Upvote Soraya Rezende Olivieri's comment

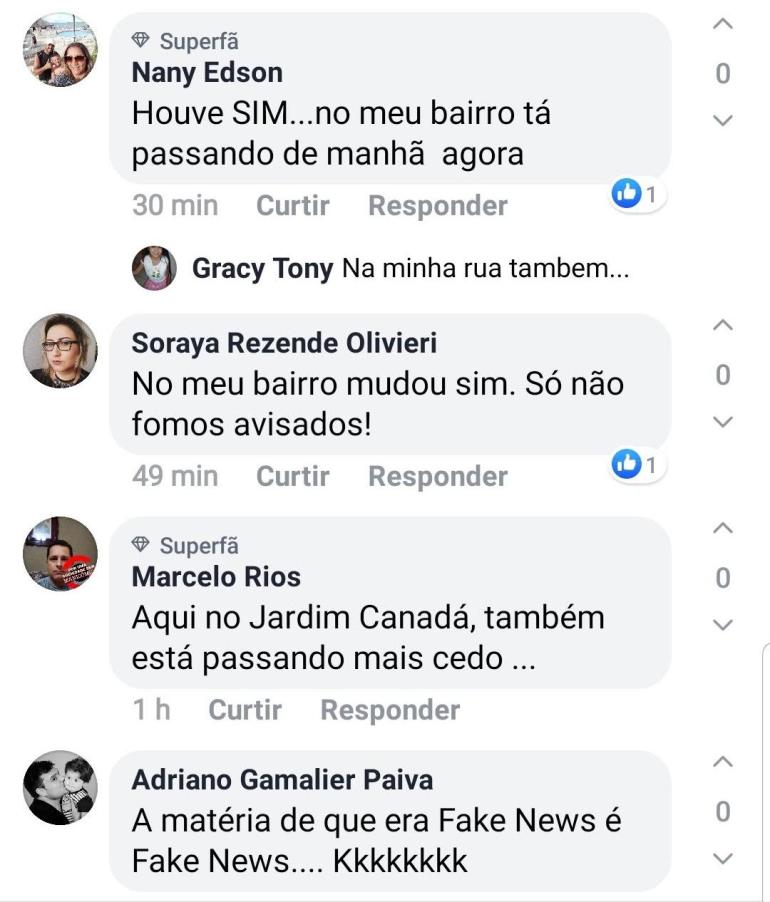point(723,326)
